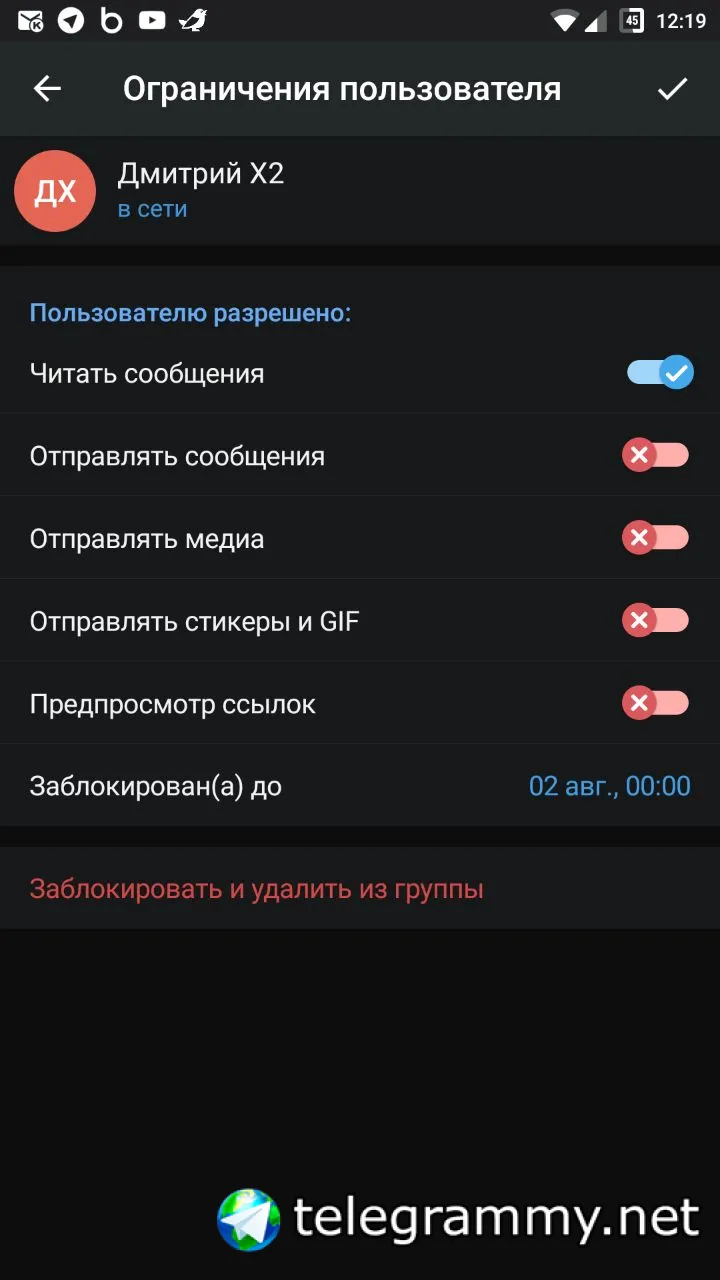Turn on Предпросмотр ссылок

[656, 704]
